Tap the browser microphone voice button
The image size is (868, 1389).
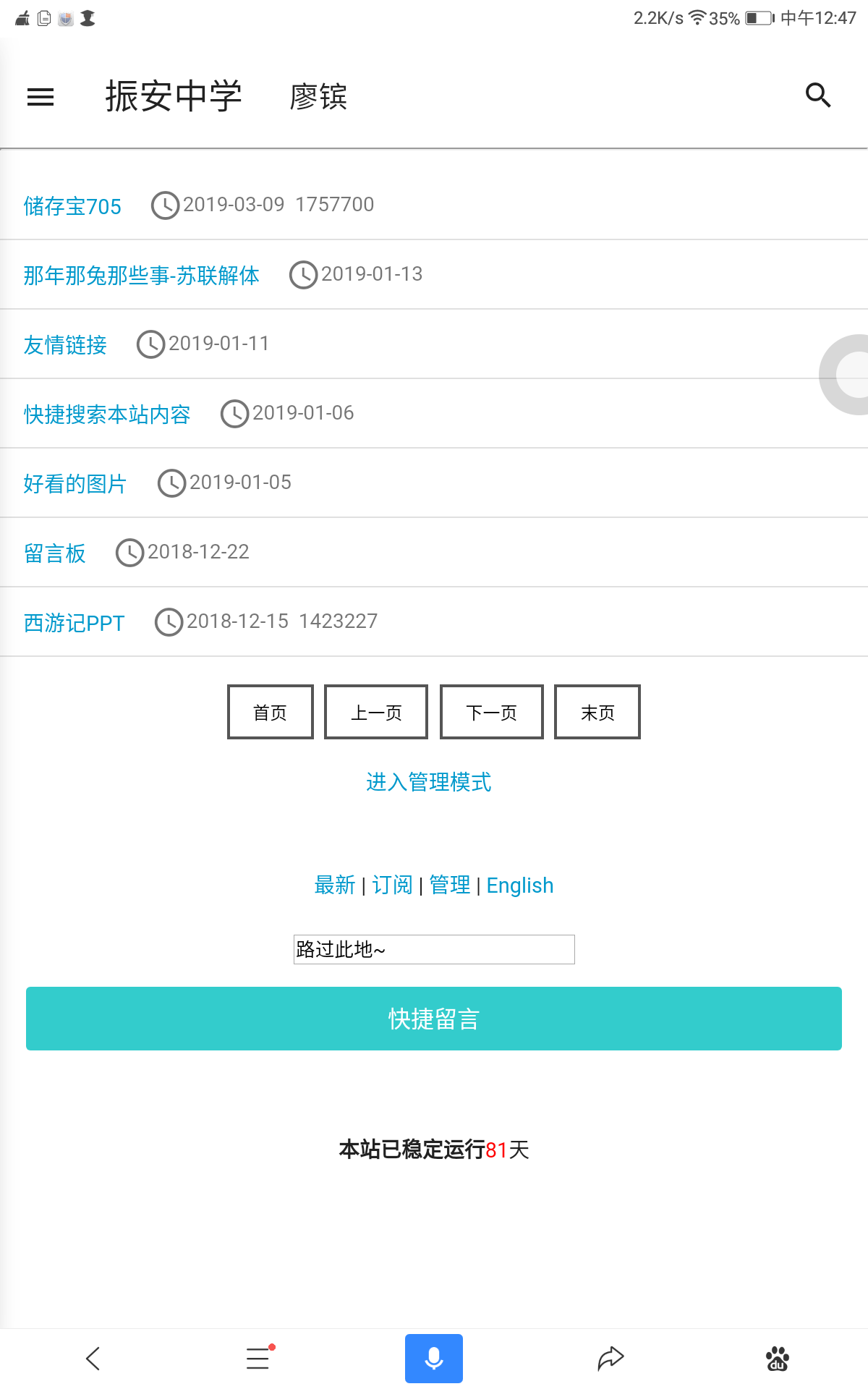coord(434,1359)
